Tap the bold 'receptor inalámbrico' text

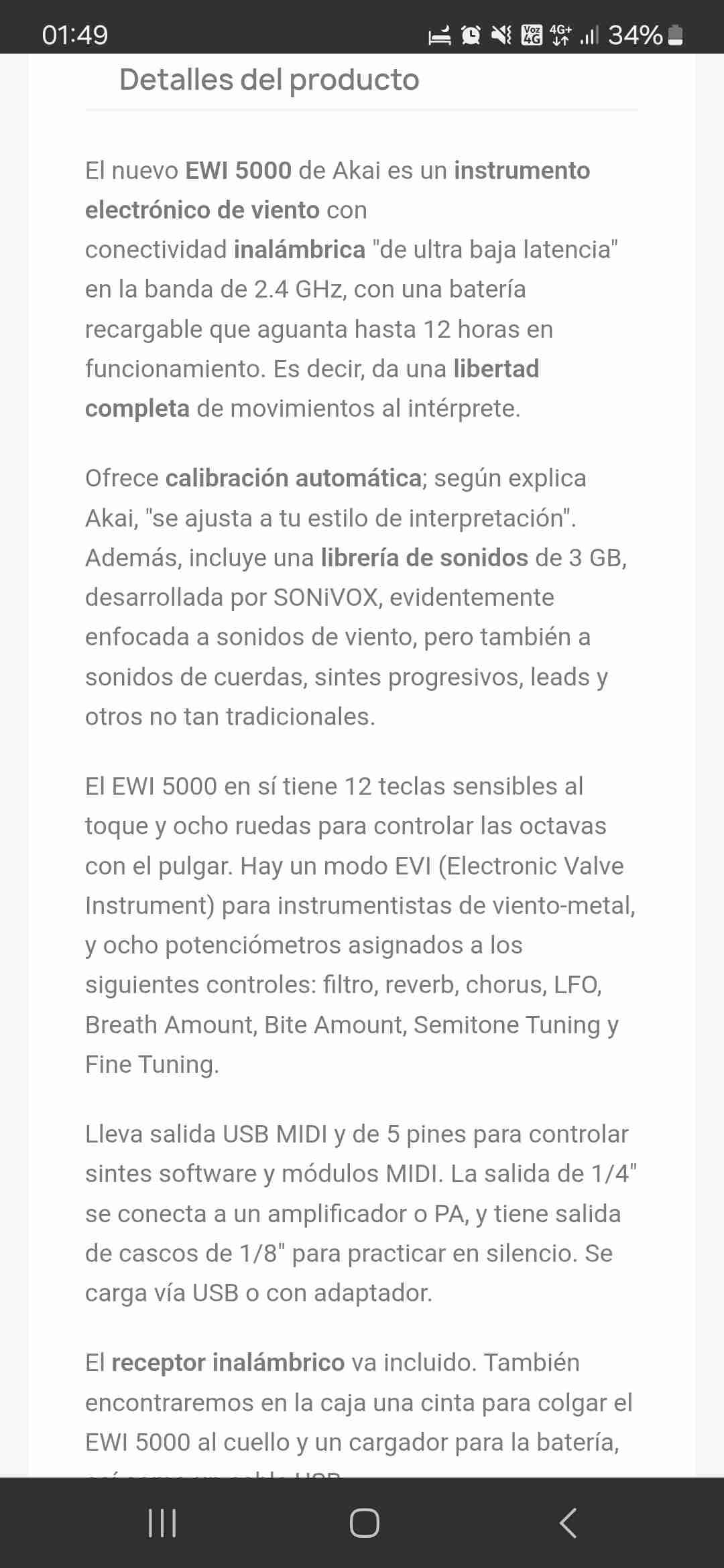tap(228, 1362)
